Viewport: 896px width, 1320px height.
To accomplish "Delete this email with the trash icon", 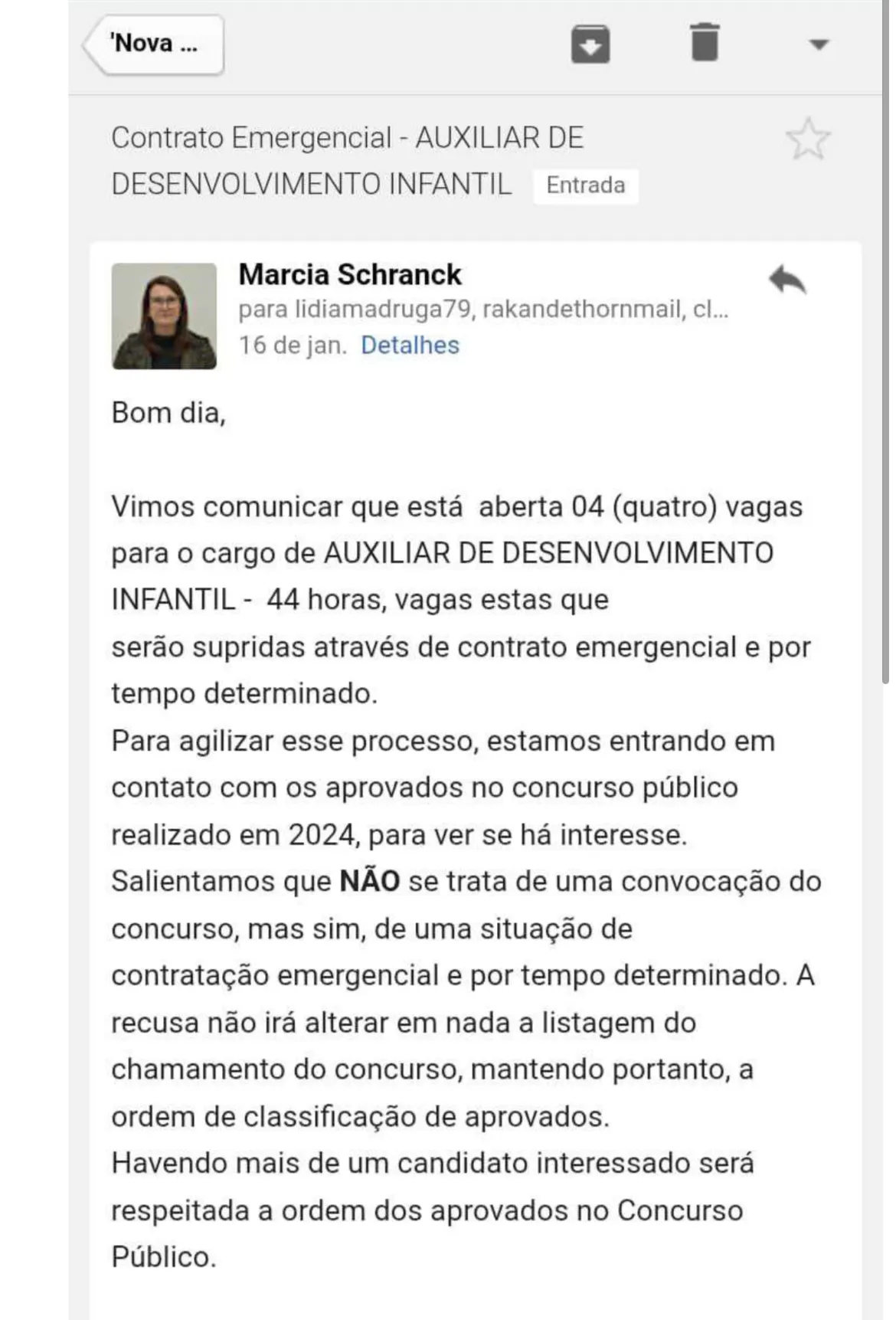I will pyautogui.click(x=705, y=42).
